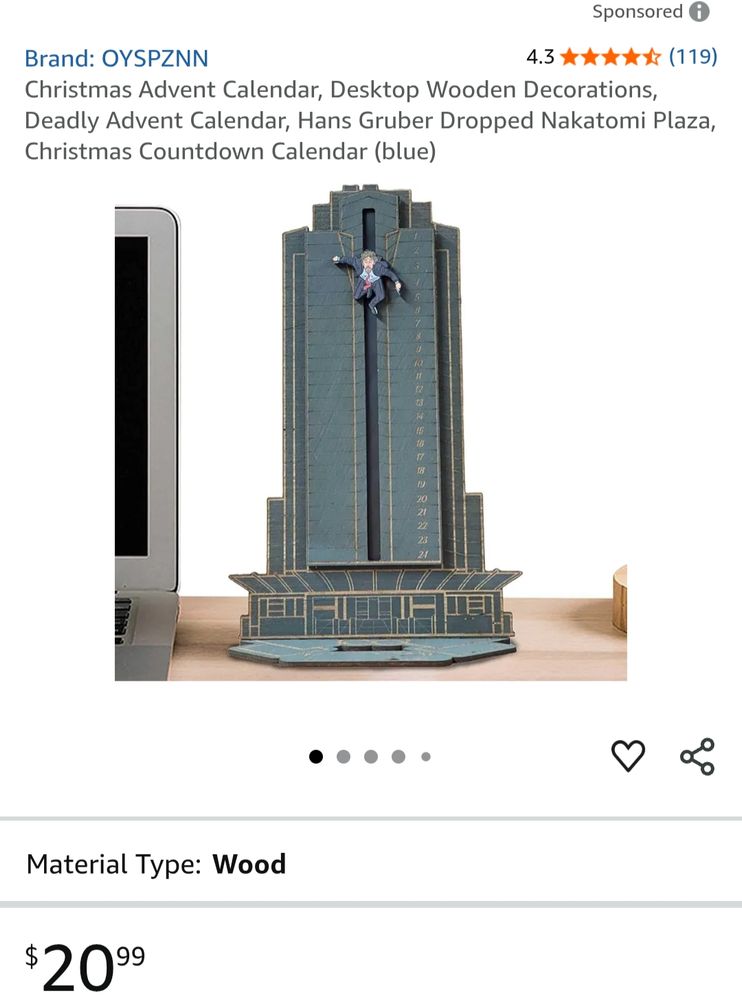Viewport: 742px width, 1000px height.
Task: Click the Sponsored label
Action: (640, 12)
